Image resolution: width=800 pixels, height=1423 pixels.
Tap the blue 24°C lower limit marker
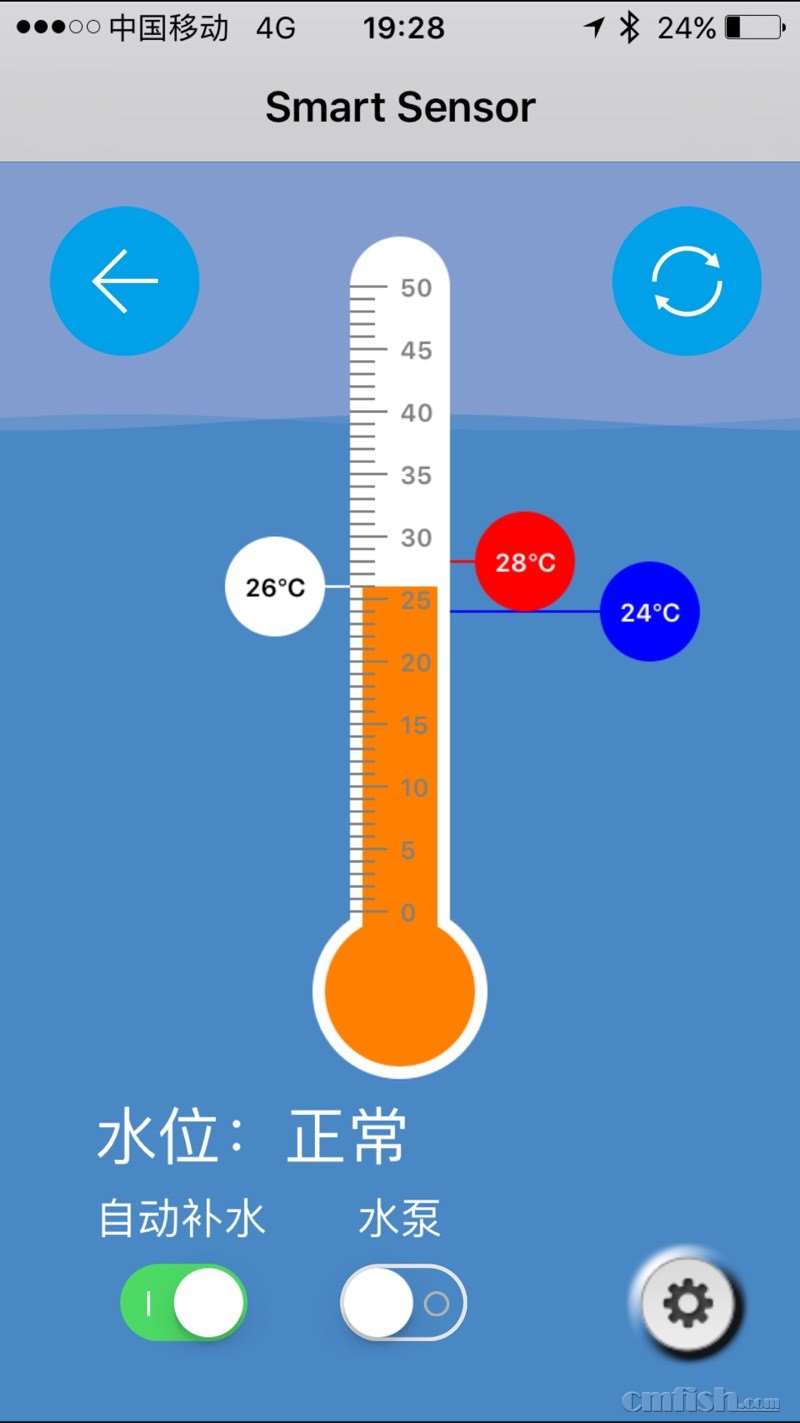click(649, 611)
